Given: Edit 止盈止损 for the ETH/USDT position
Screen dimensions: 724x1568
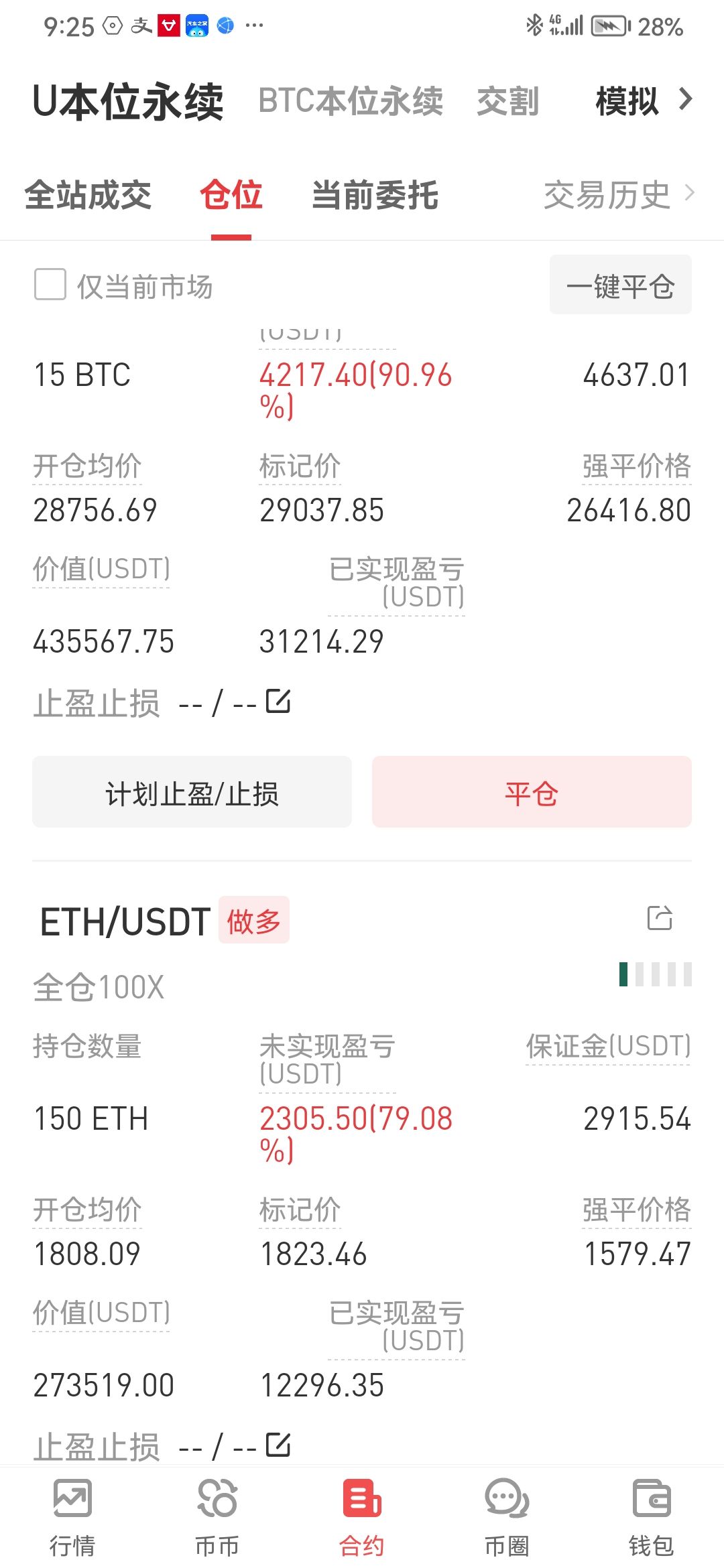Looking at the screenshot, I should 278,1445.
